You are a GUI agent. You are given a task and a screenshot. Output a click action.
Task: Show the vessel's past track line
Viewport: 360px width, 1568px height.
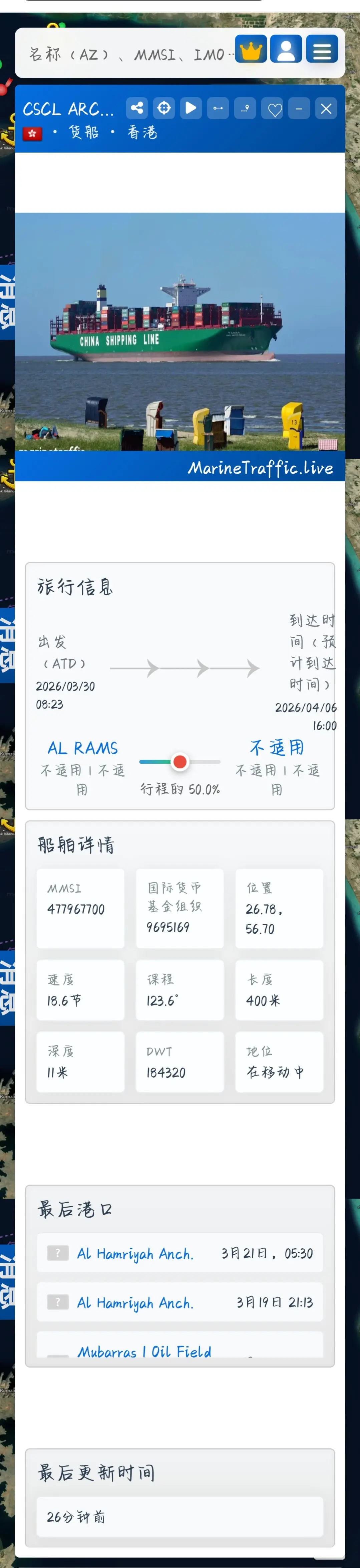pos(218,108)
